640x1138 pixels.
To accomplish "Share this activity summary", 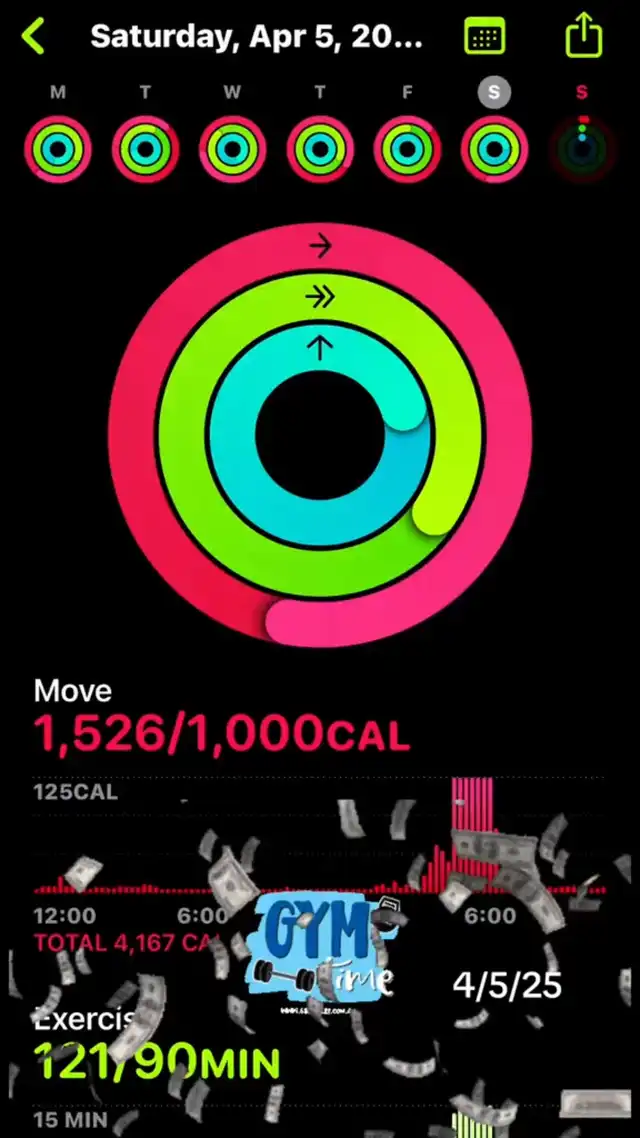I will click(583, 37).
